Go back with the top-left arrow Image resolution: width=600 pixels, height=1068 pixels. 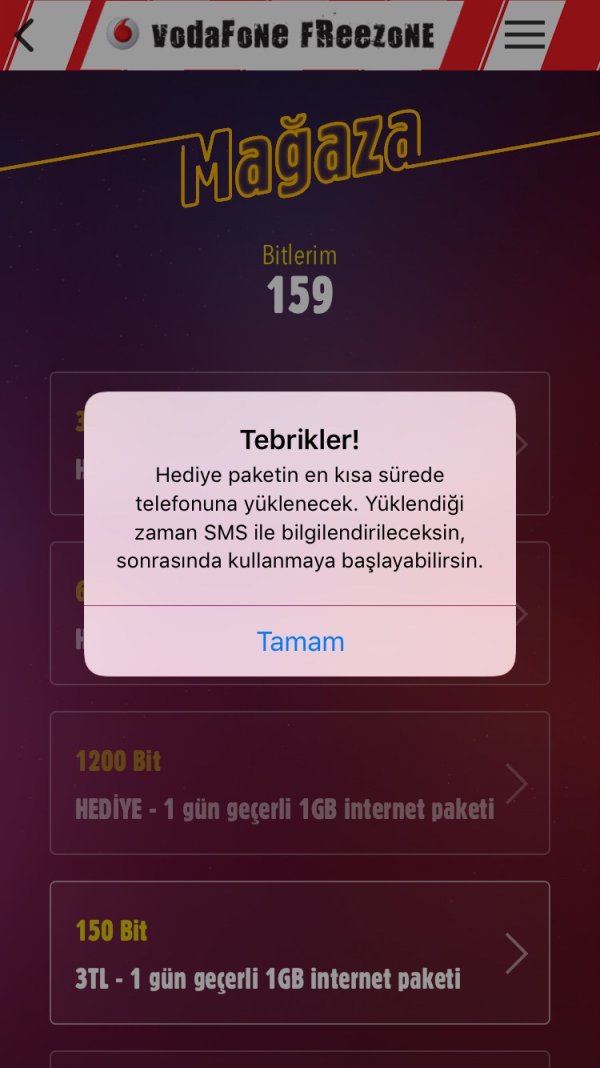23,35
